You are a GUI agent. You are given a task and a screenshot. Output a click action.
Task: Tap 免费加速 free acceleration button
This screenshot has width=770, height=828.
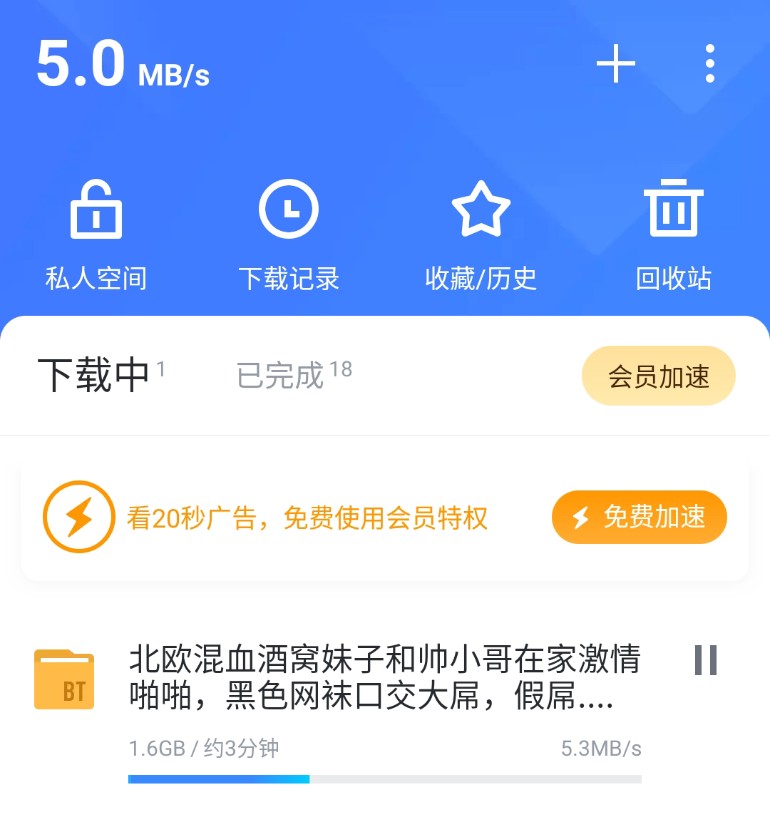(638, 517)
